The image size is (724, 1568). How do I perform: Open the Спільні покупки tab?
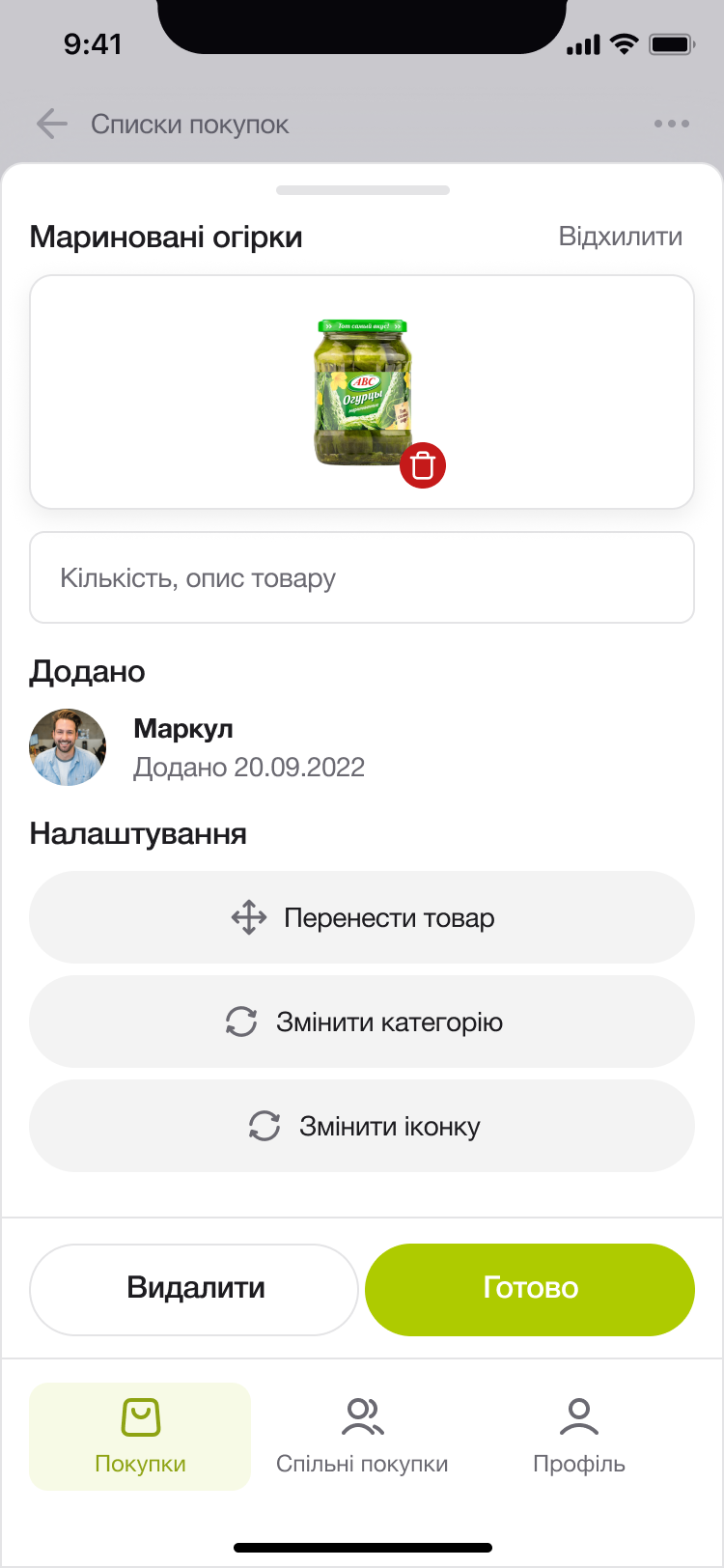(362, 1436)
